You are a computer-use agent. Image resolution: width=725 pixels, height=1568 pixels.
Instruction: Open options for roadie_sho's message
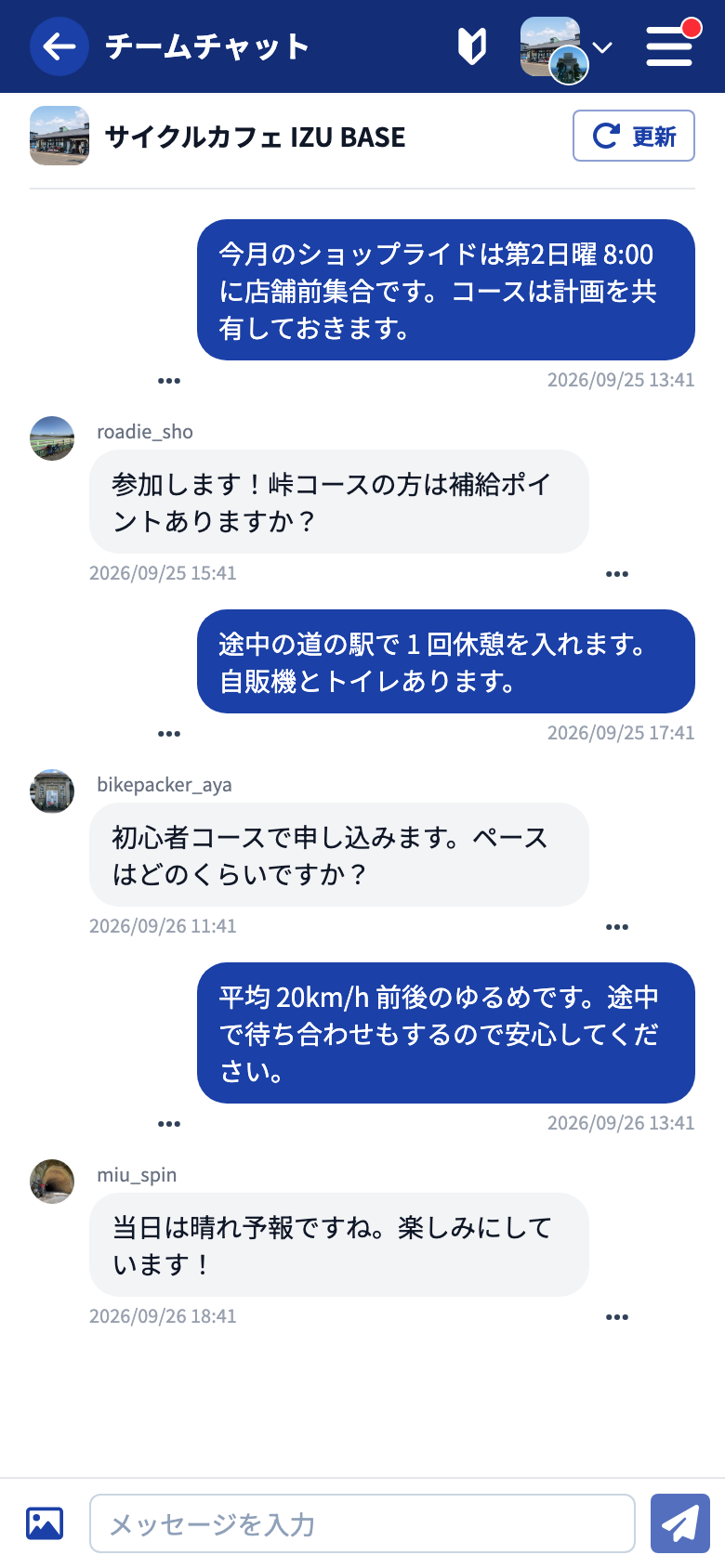617,574
